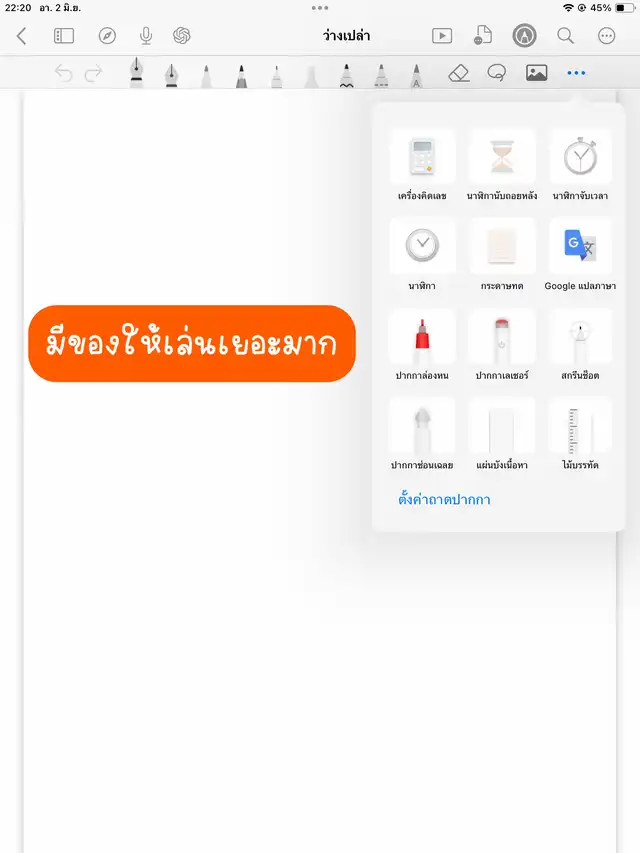Take a สกรีนช็อต screenshot
The image size is (640, 853).
[580, 337]
